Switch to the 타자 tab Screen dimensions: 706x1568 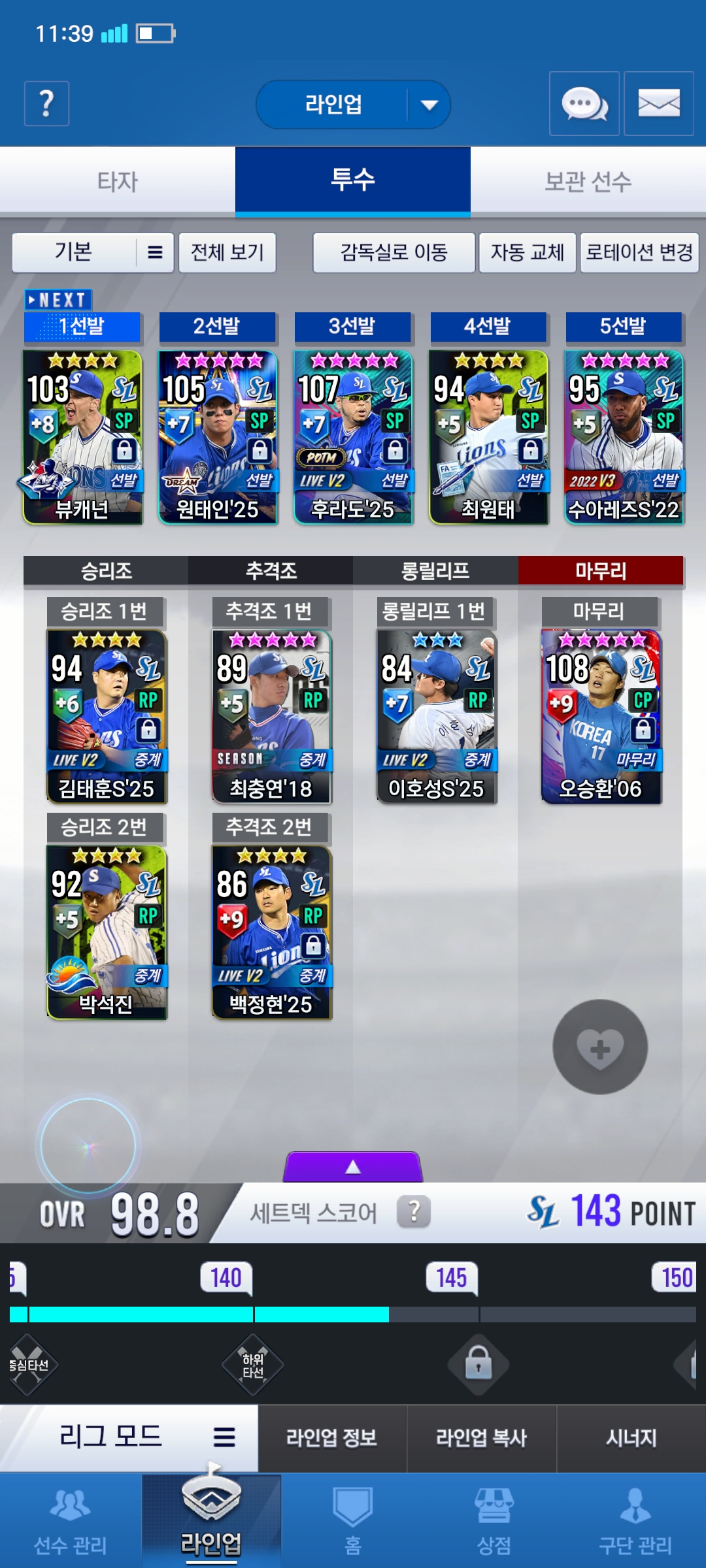pyautogui.click(x=118, y=181)
